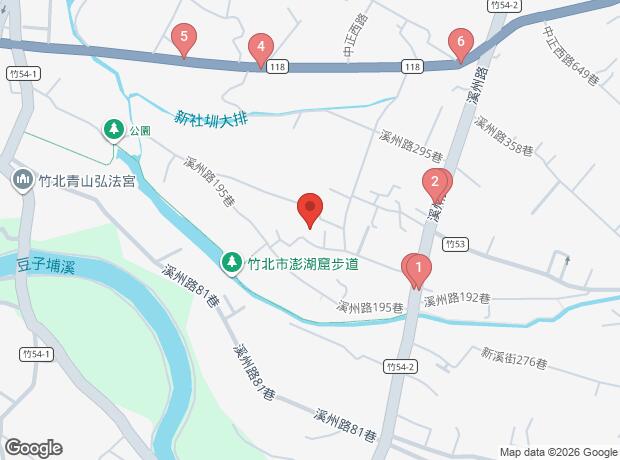Screen dimensions: 620x460
Task: Open the 竹北青山弘法宮 place icon
Action: (x=22, y=180)
